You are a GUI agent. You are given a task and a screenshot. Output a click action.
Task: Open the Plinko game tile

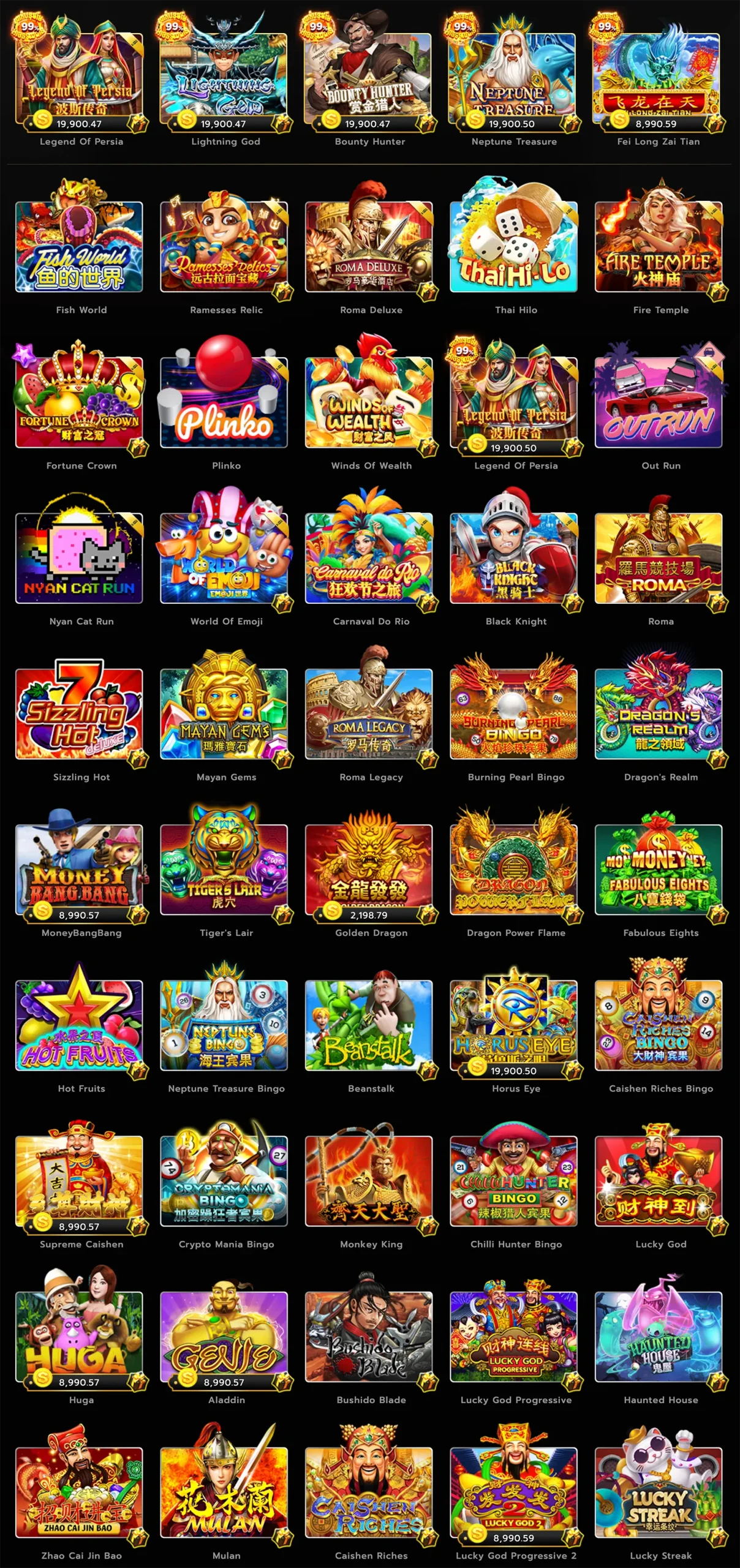[224, 402]
